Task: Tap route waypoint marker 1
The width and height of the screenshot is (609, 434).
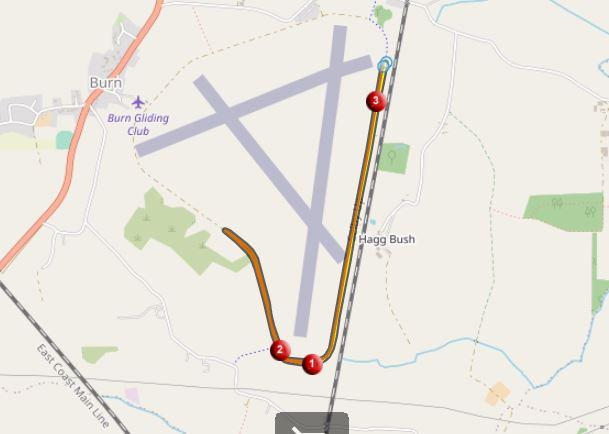Action: pyautogui.click(x=312, y=364)
